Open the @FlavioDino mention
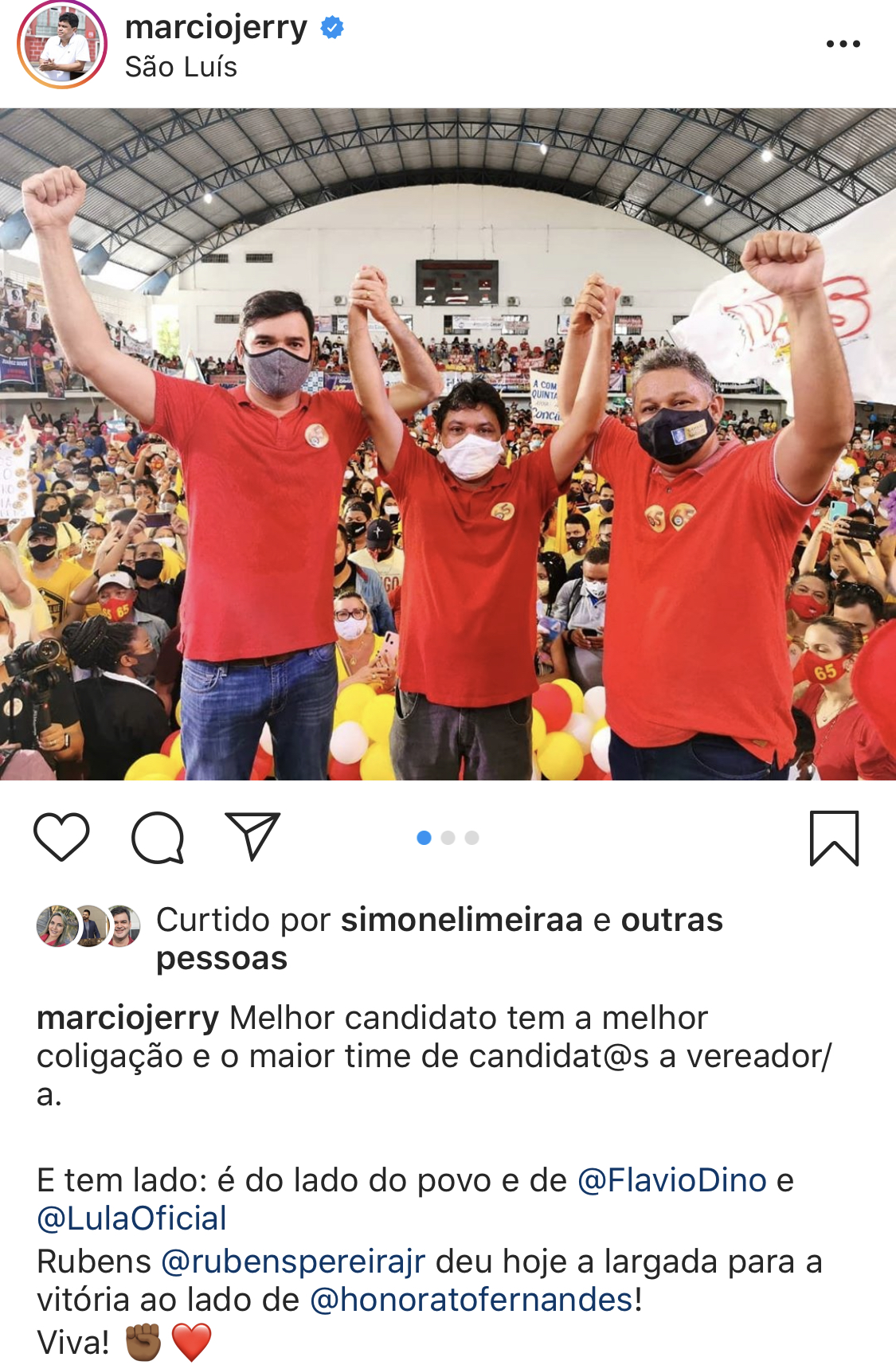This screenshot has width=896, height=1365. tap(671, 1180)
